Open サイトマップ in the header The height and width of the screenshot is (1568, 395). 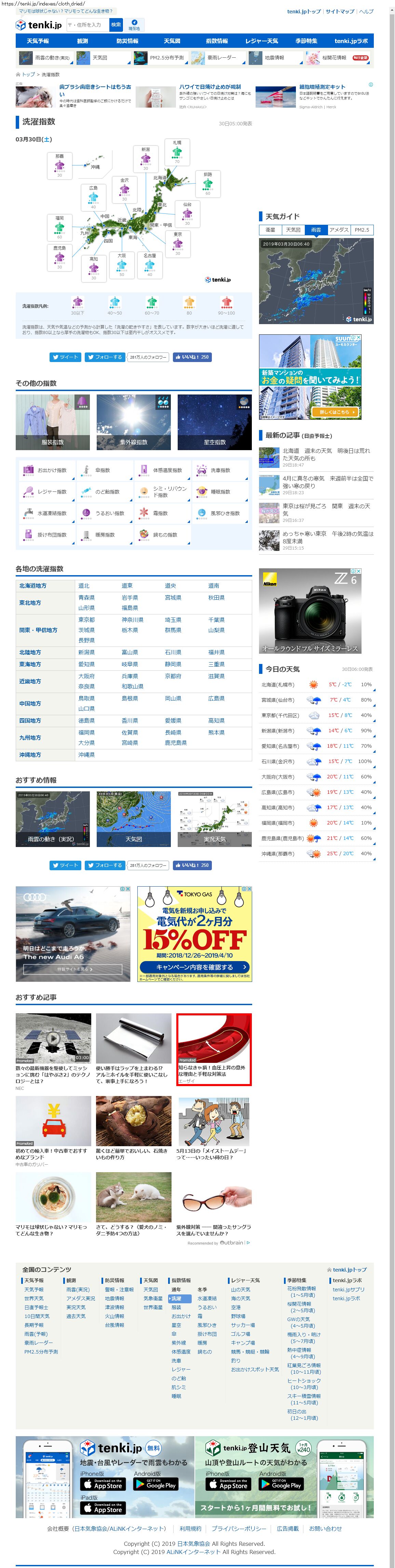[x=340, y=12]
